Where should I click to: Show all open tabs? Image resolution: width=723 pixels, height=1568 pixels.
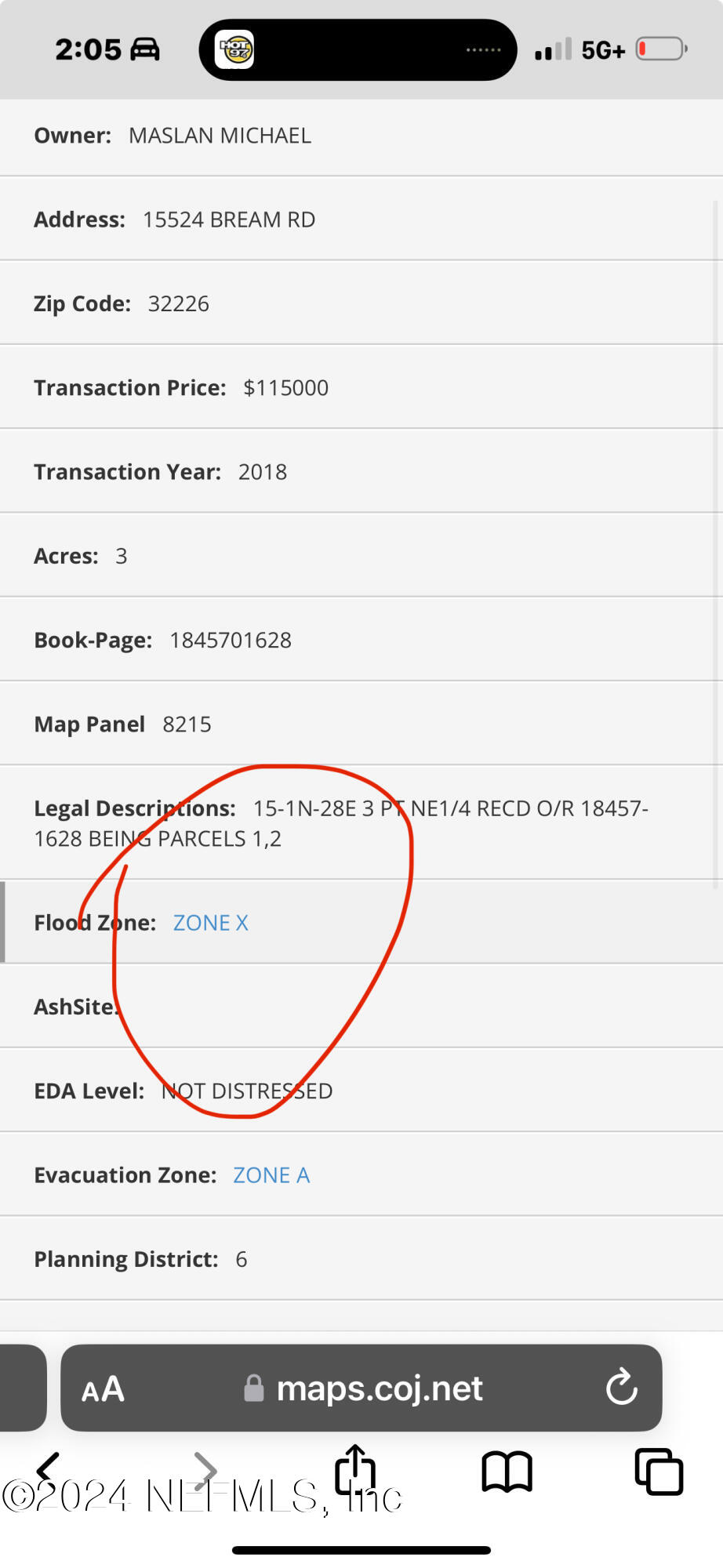[659, 1472]
